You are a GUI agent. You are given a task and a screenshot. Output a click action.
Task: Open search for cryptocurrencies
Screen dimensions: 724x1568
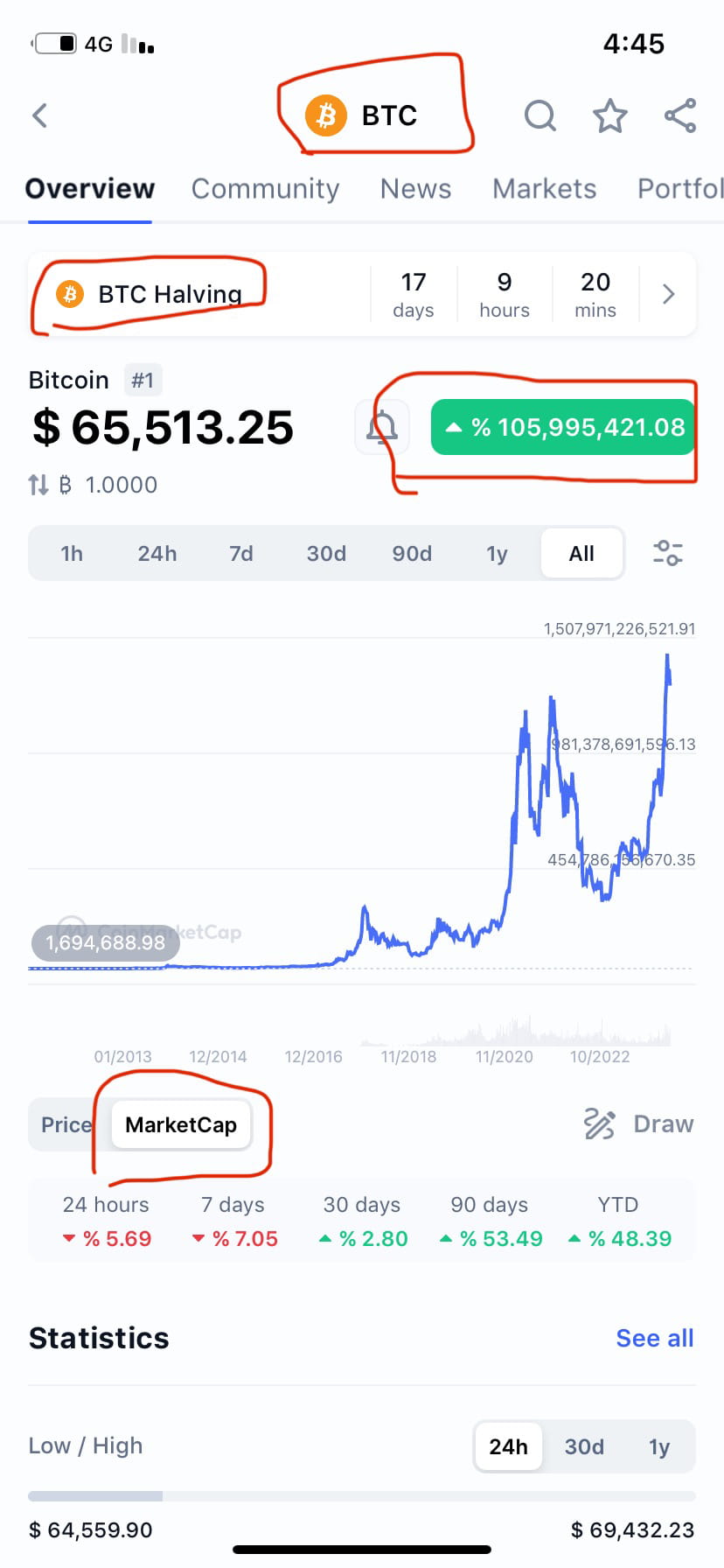point(540,115)
